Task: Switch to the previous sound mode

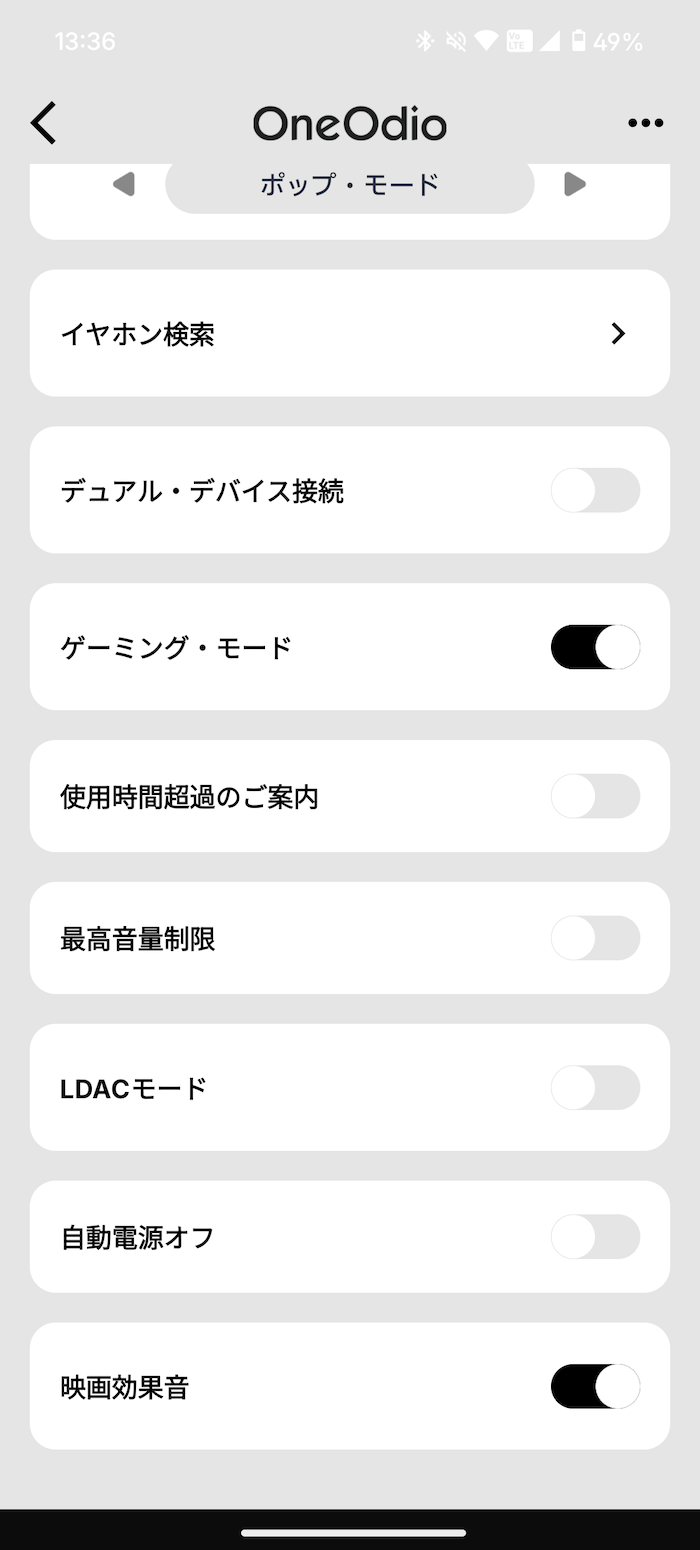Action: coord(123,184)
